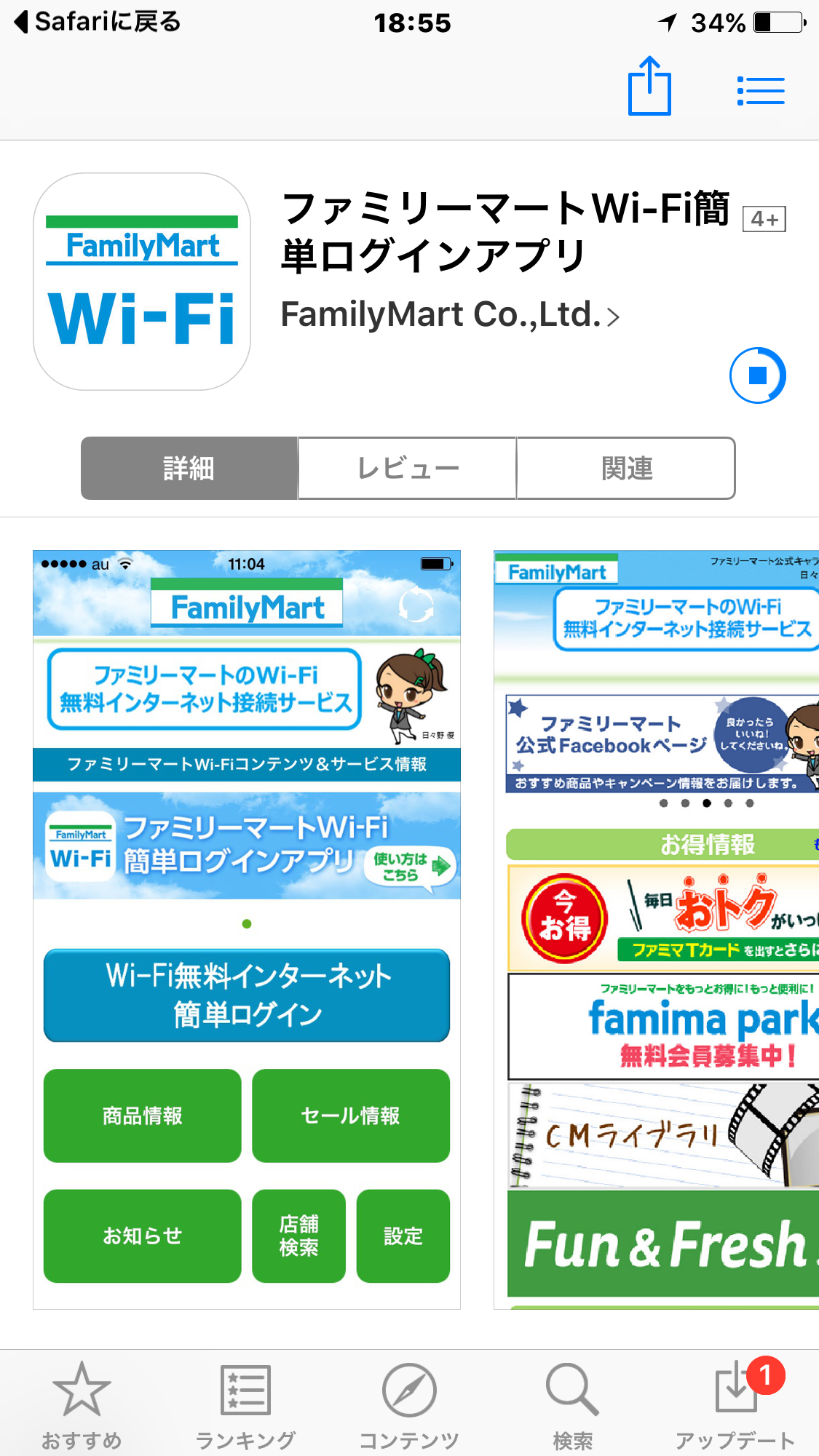Open the ランキング tab
The image size is (819, 1456).
click(x=245, y=1406)
